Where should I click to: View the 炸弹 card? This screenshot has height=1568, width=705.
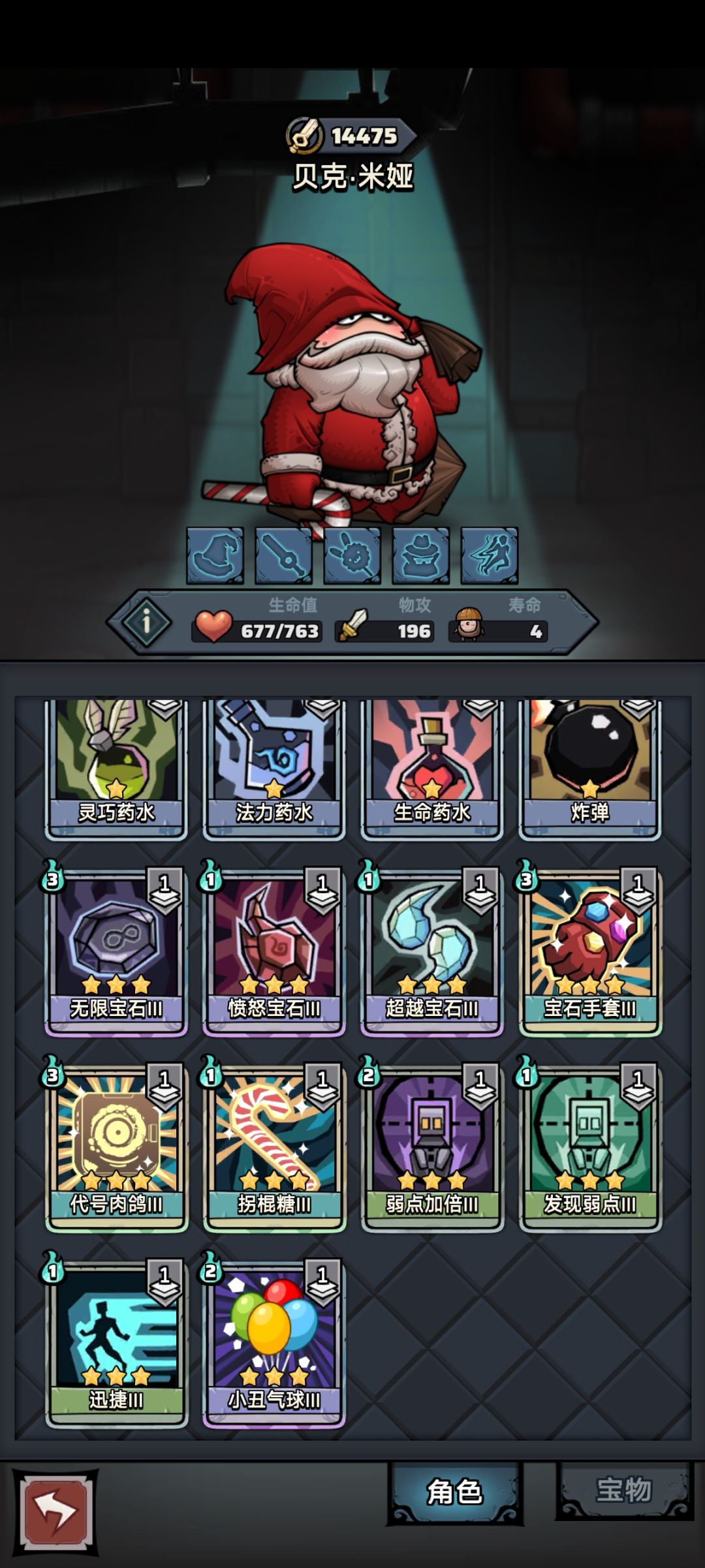click(x=590, y=770)
